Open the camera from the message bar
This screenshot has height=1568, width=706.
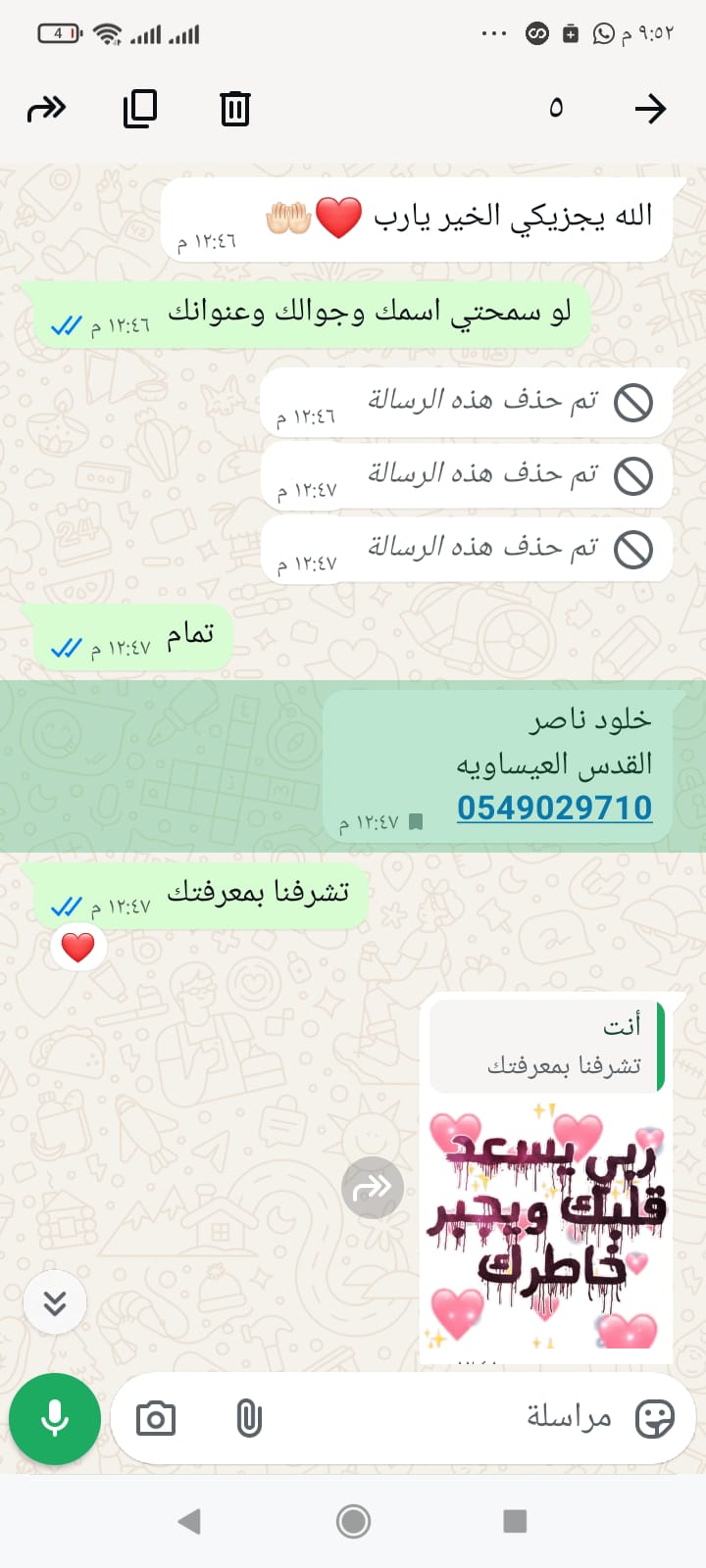(156, 1418)
